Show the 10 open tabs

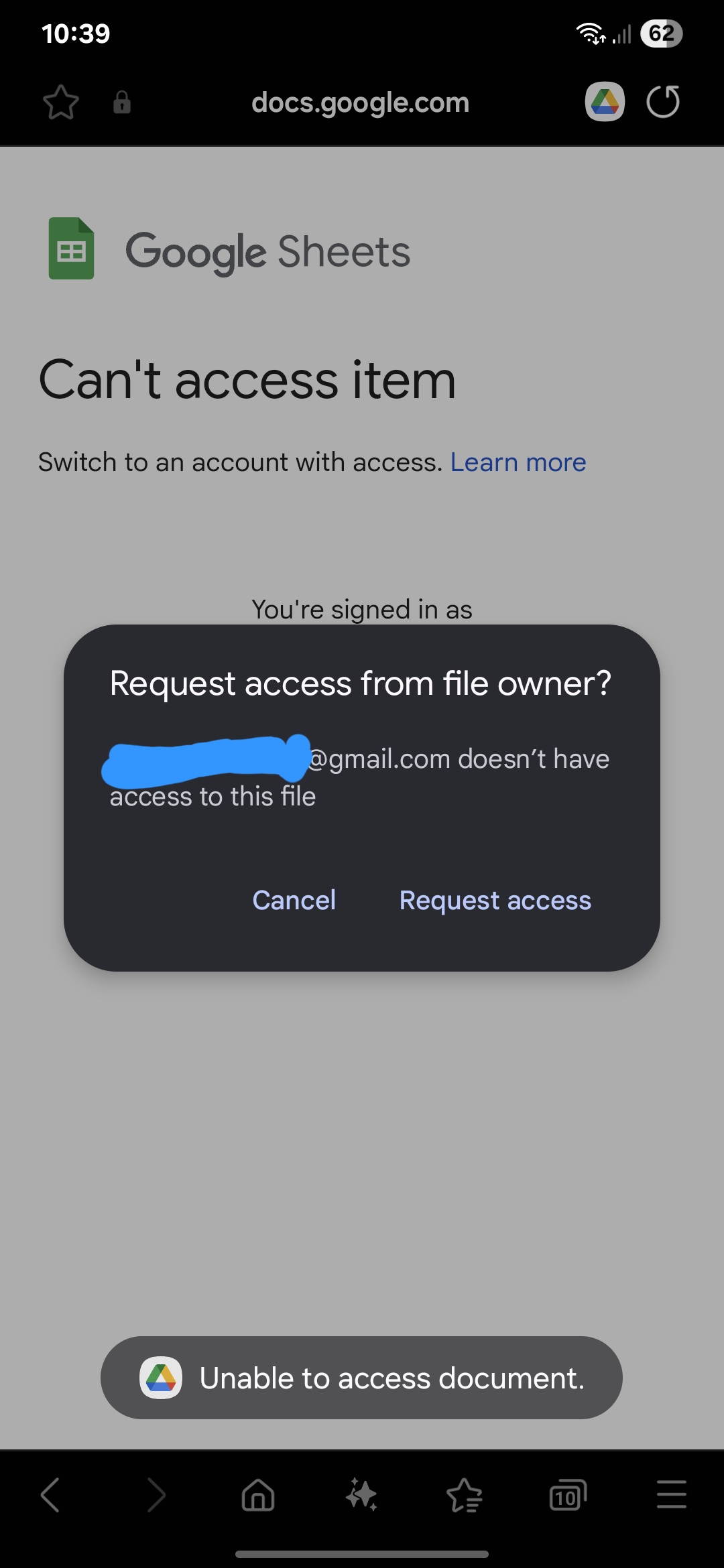pos(568,1494)
